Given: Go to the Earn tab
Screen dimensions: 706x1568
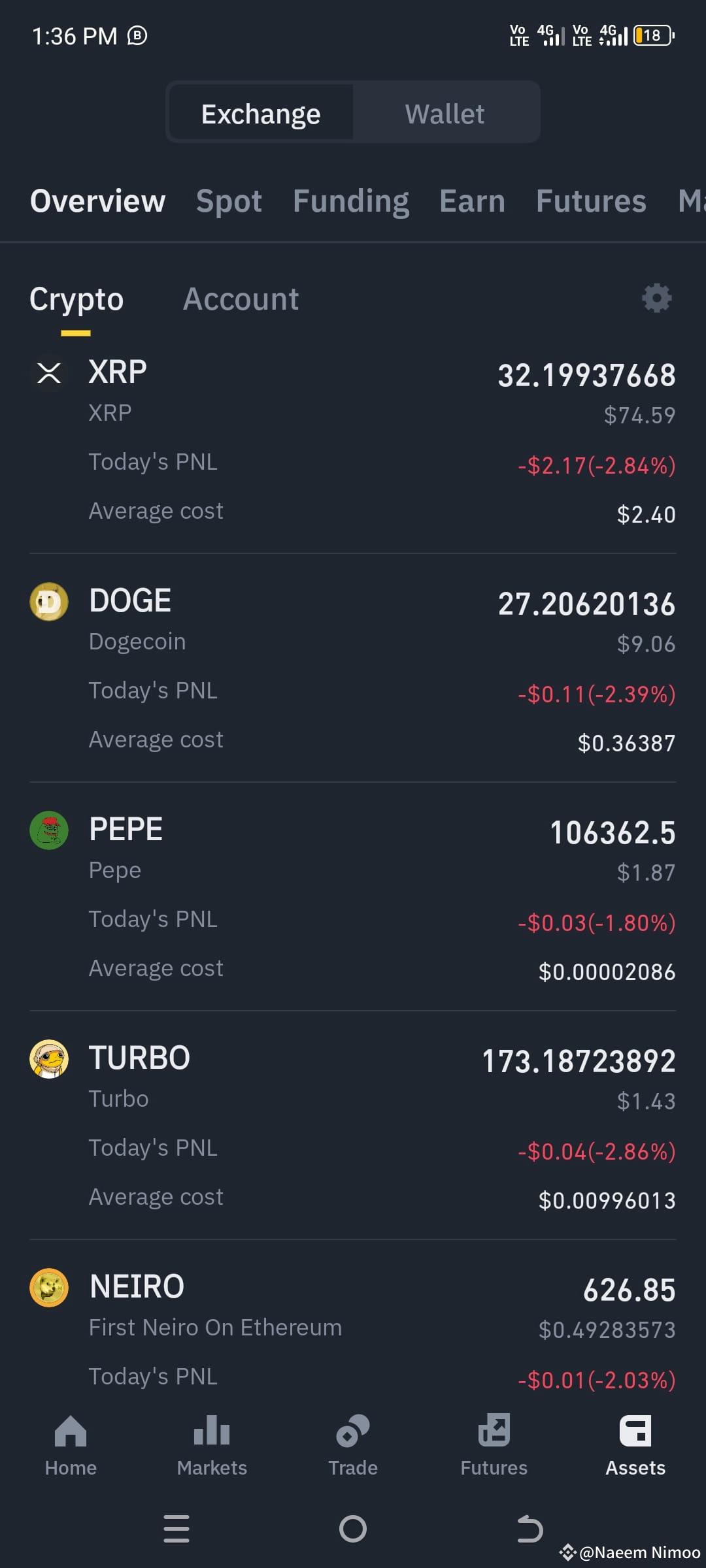Looking at the screenshot, I should coord(472,201).
